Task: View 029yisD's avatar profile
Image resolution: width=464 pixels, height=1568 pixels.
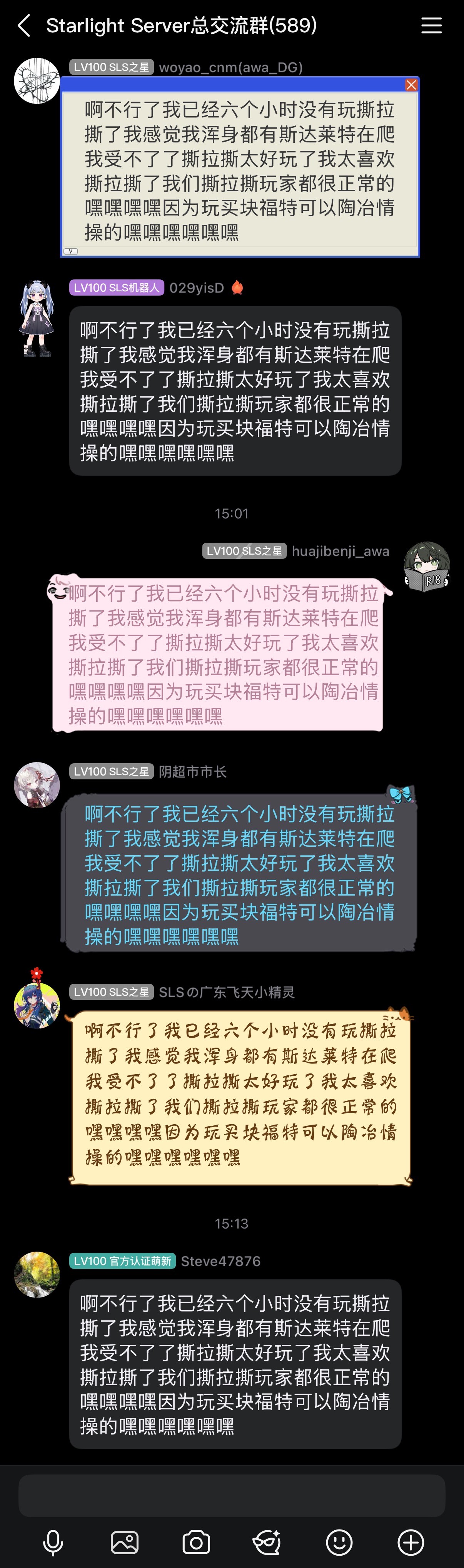Action: (x=37, y=318)
